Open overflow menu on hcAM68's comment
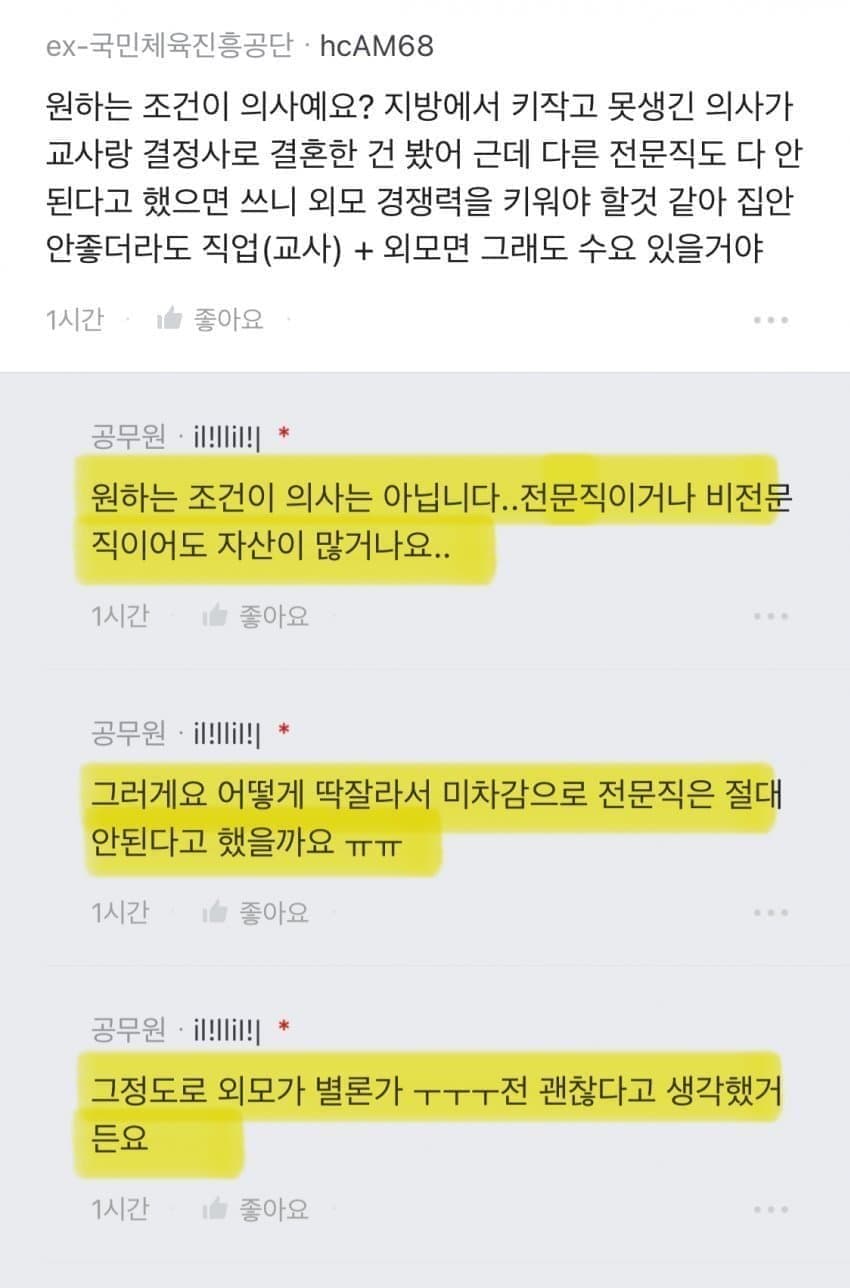 pos(771,321)
